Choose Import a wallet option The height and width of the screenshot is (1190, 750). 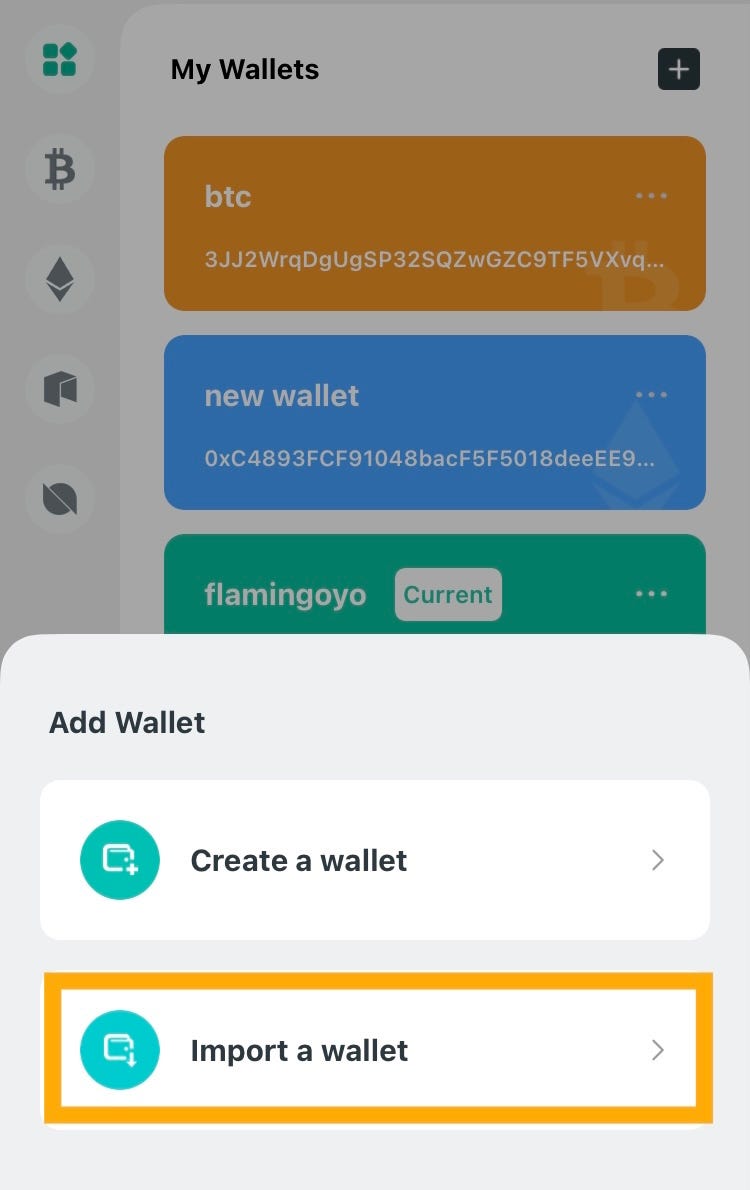(375, 1050)
